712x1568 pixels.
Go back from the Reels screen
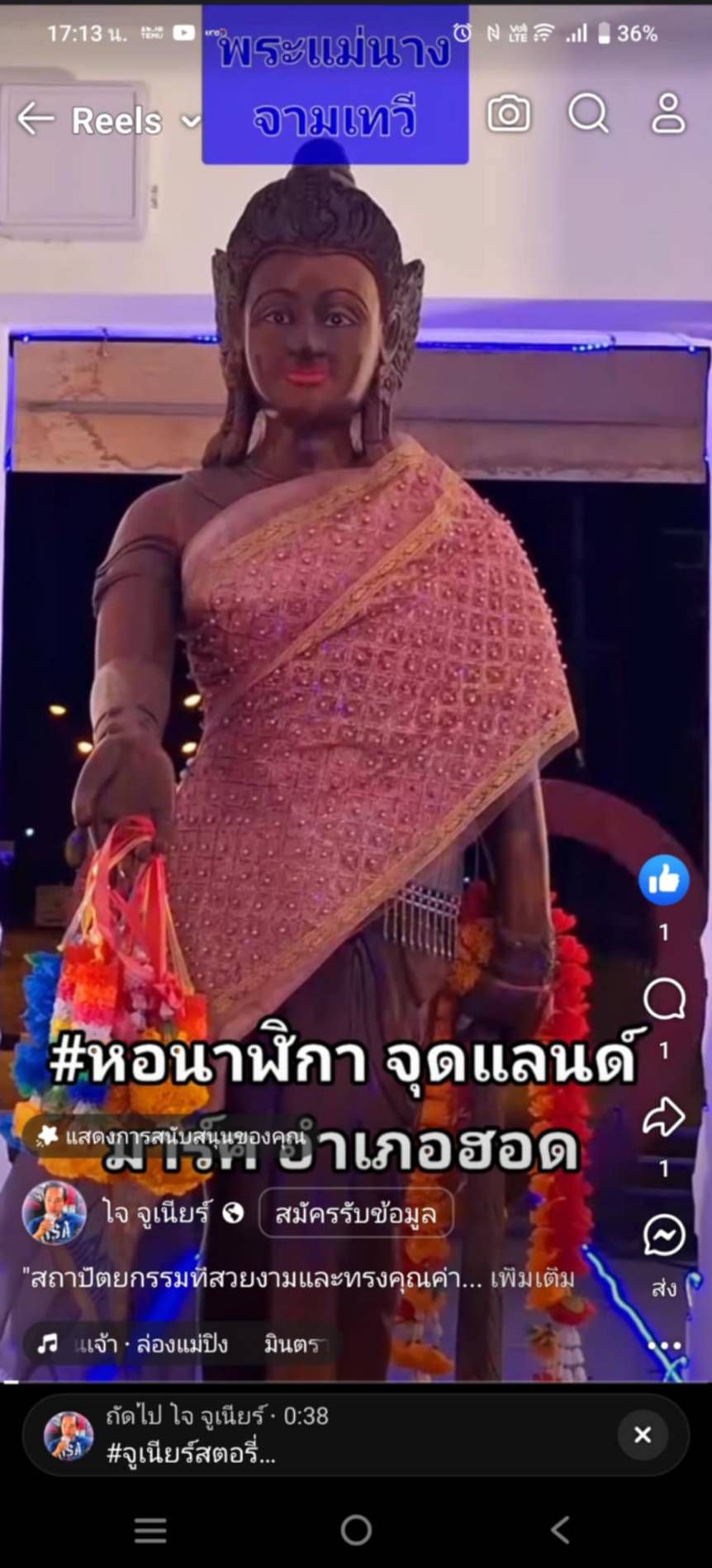pos(35,119)
